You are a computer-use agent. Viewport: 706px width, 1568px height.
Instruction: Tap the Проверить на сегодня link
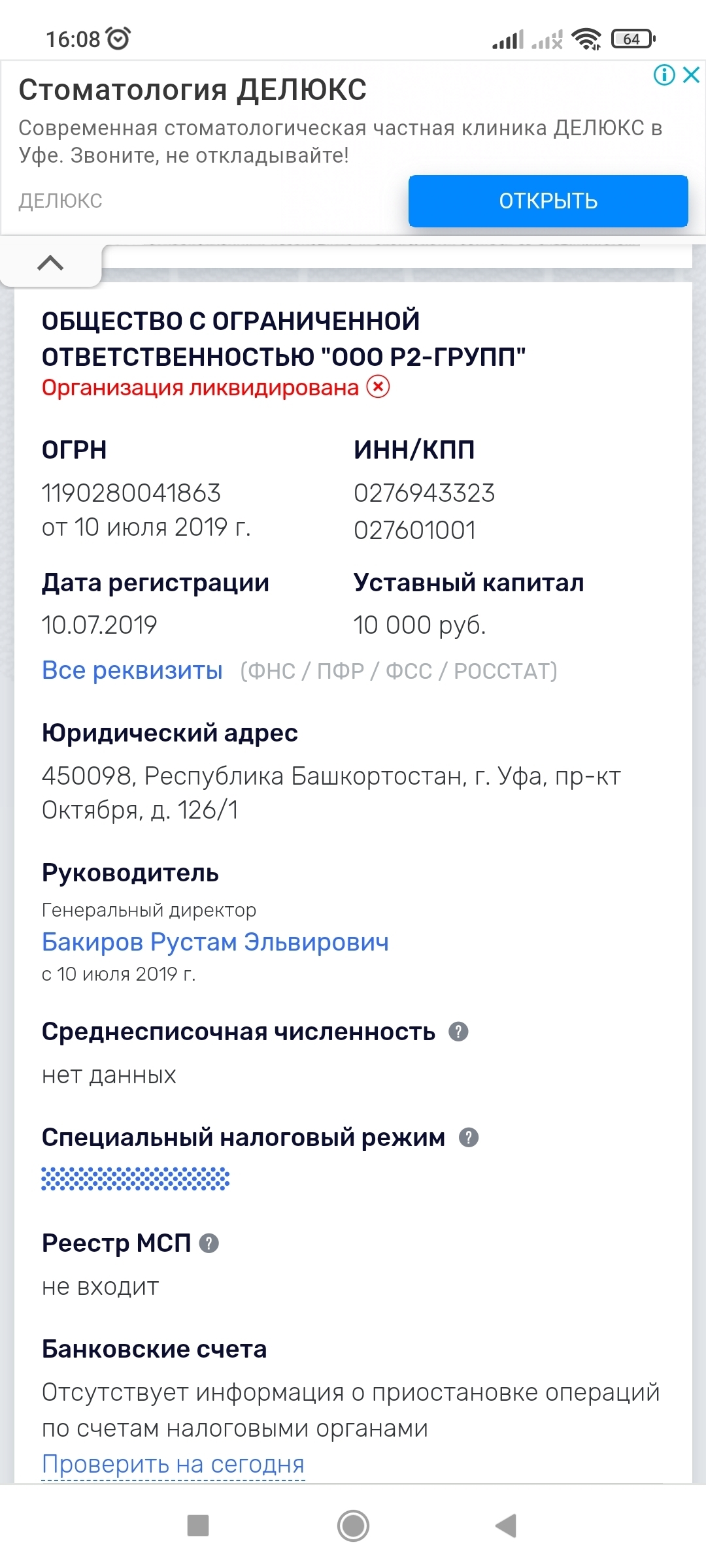(x=173, y=1464)
